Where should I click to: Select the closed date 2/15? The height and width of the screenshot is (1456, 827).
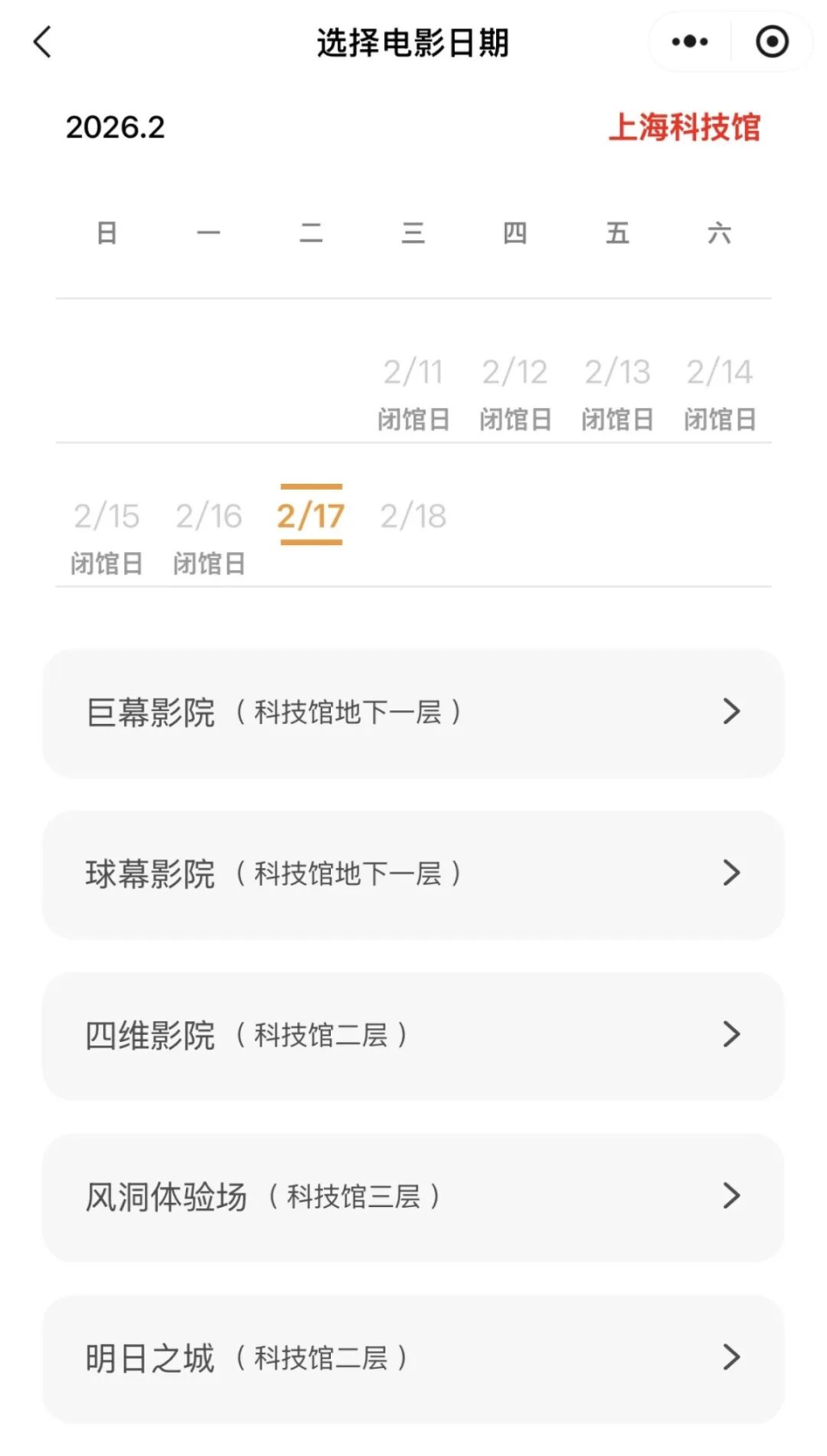pyautogui.click(x=107, y=534)
